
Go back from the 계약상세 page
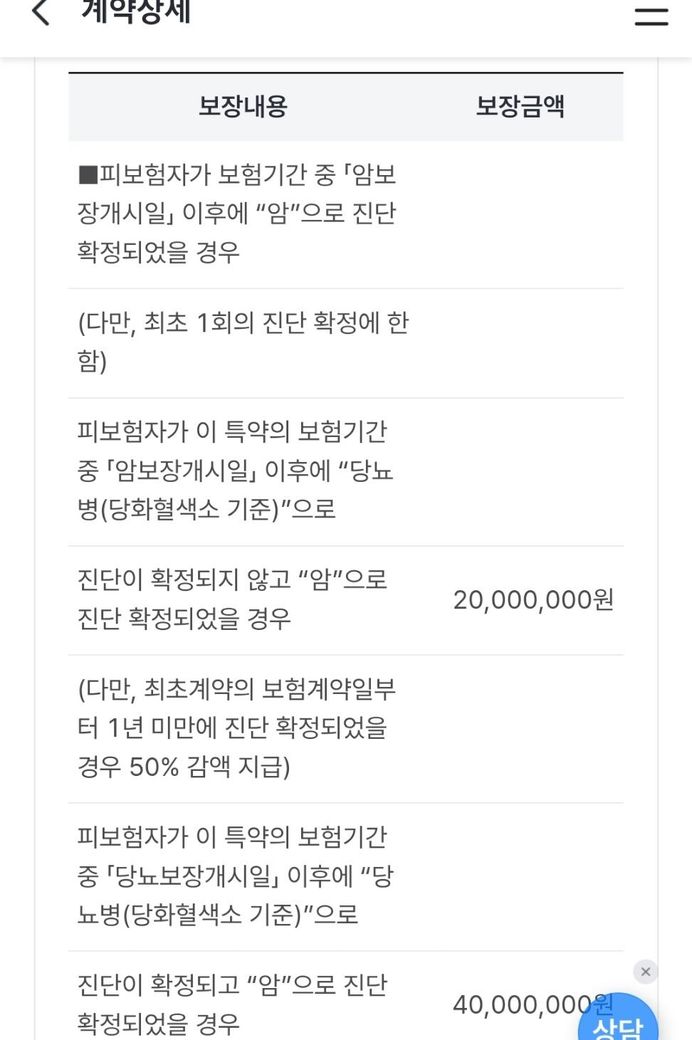(40, 13)
